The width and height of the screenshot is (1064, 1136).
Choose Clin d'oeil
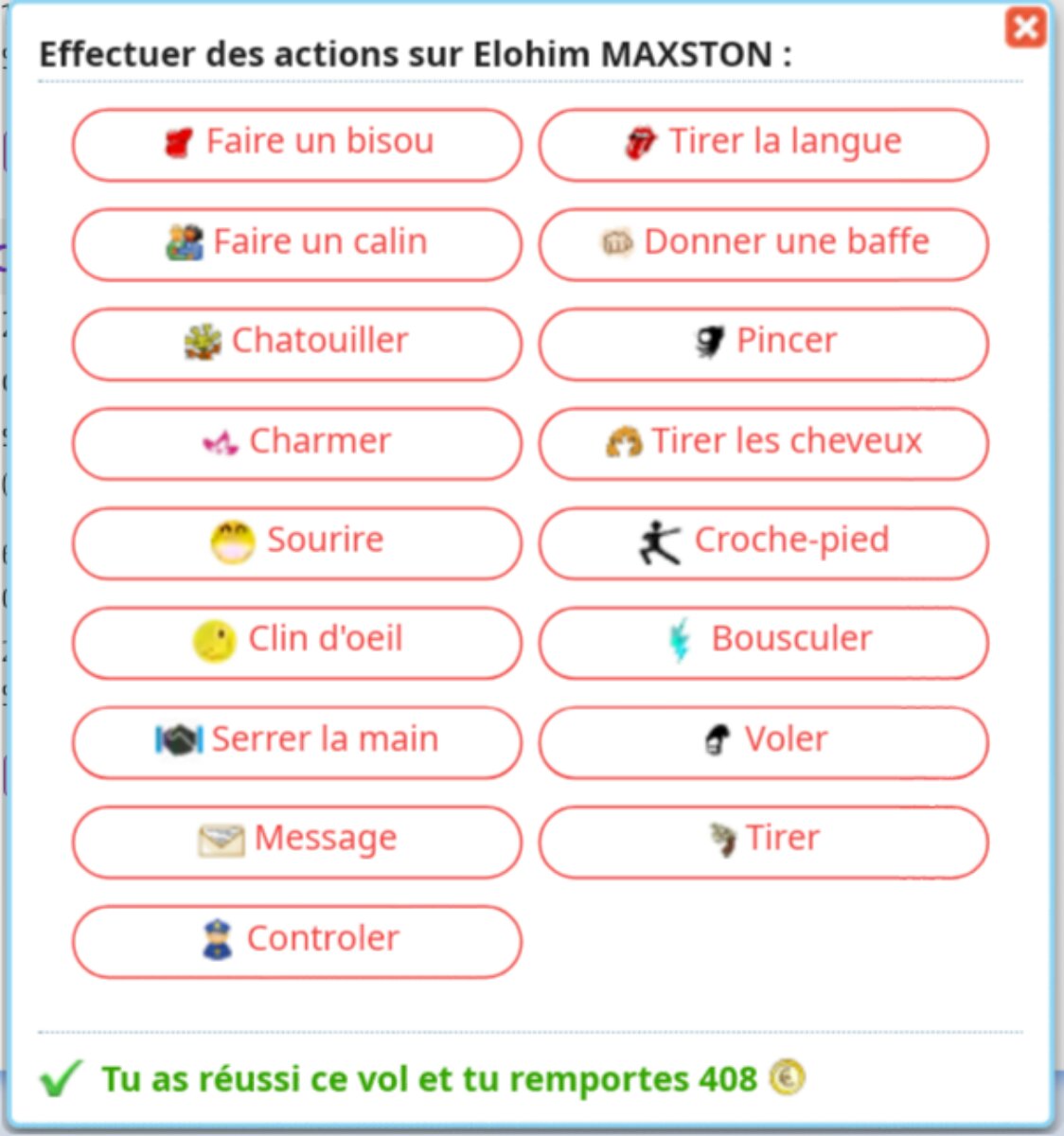(296, 641)
